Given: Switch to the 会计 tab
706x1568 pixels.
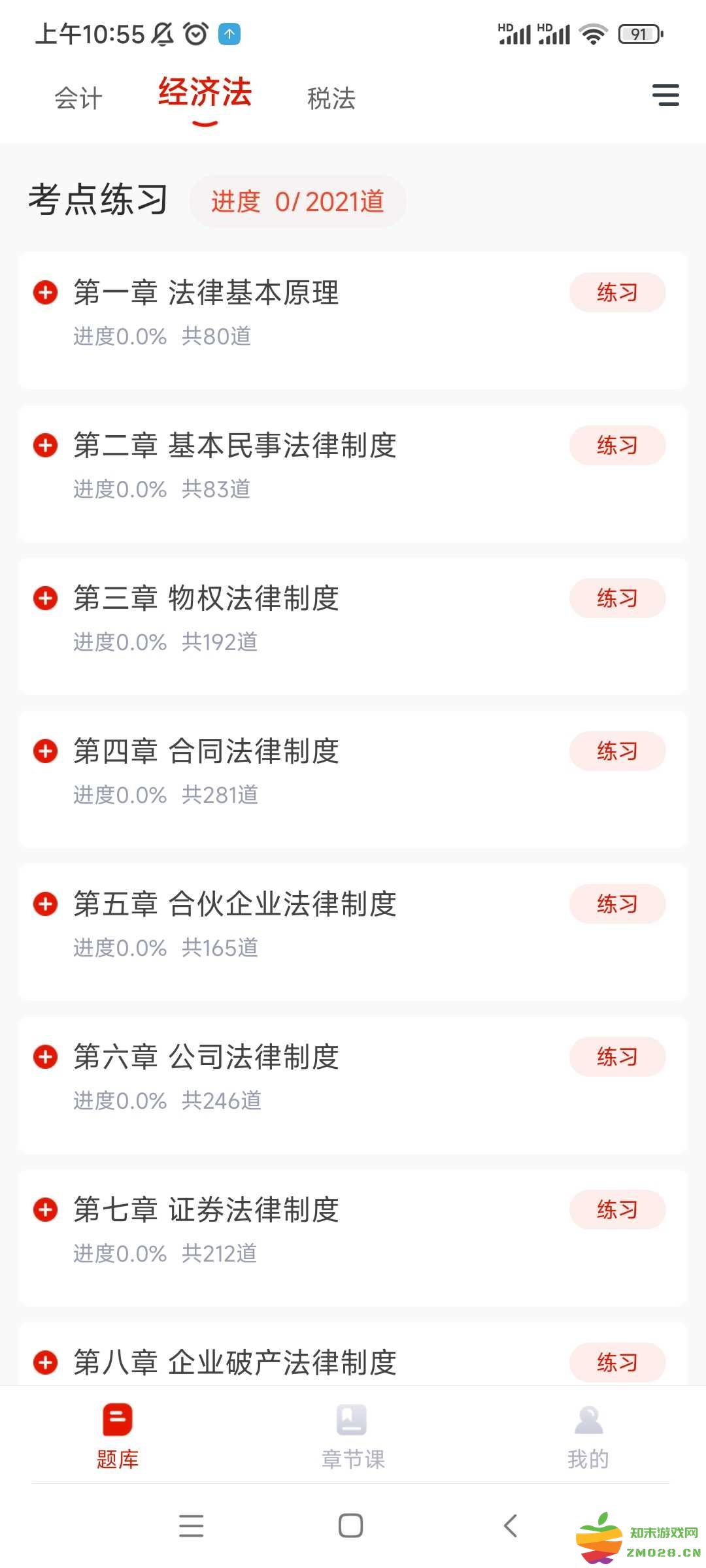Looking at the screenshot, I should tap(78, 99).
